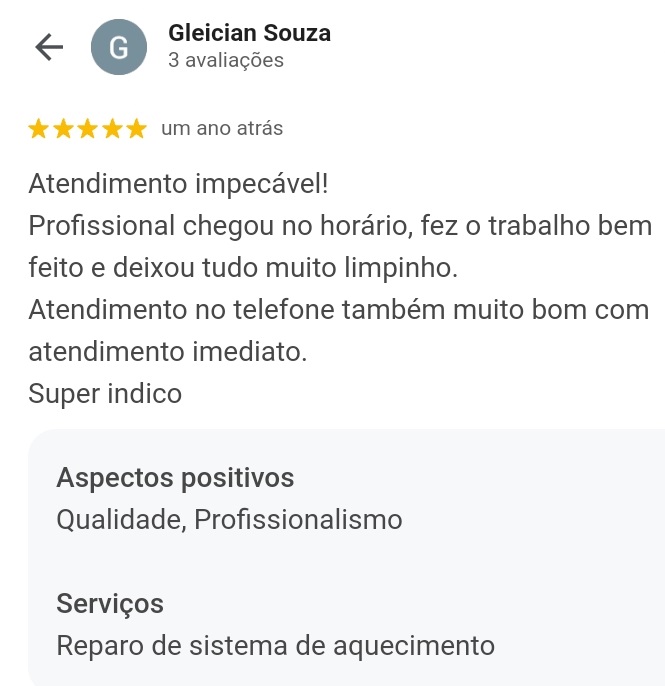Viewport: 665px width, 686px height.
Task: Go back using the arrow icon
Action: pyautogui.click(x=48, y=47)
